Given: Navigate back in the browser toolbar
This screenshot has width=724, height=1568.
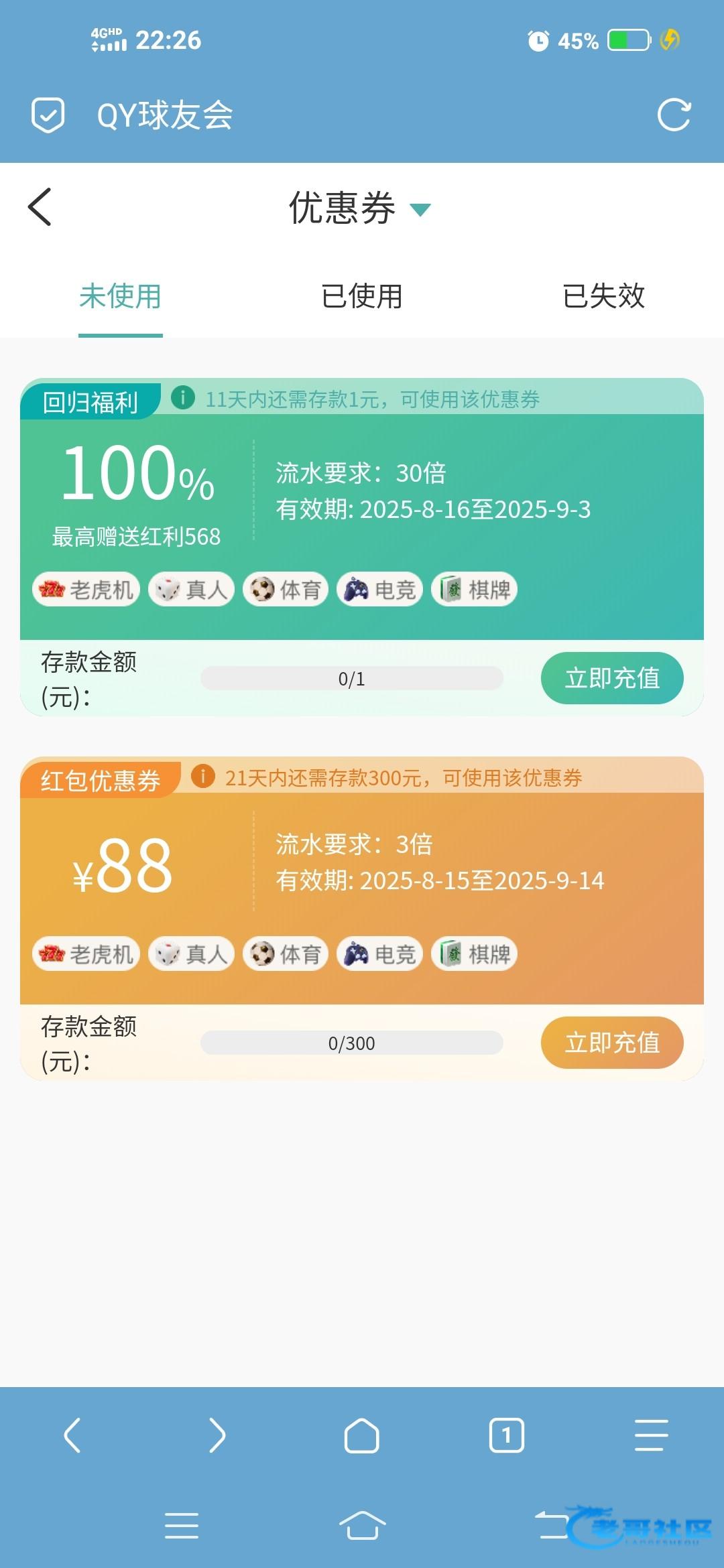Looking at the screenshot, I should [x=72, y=1435].
